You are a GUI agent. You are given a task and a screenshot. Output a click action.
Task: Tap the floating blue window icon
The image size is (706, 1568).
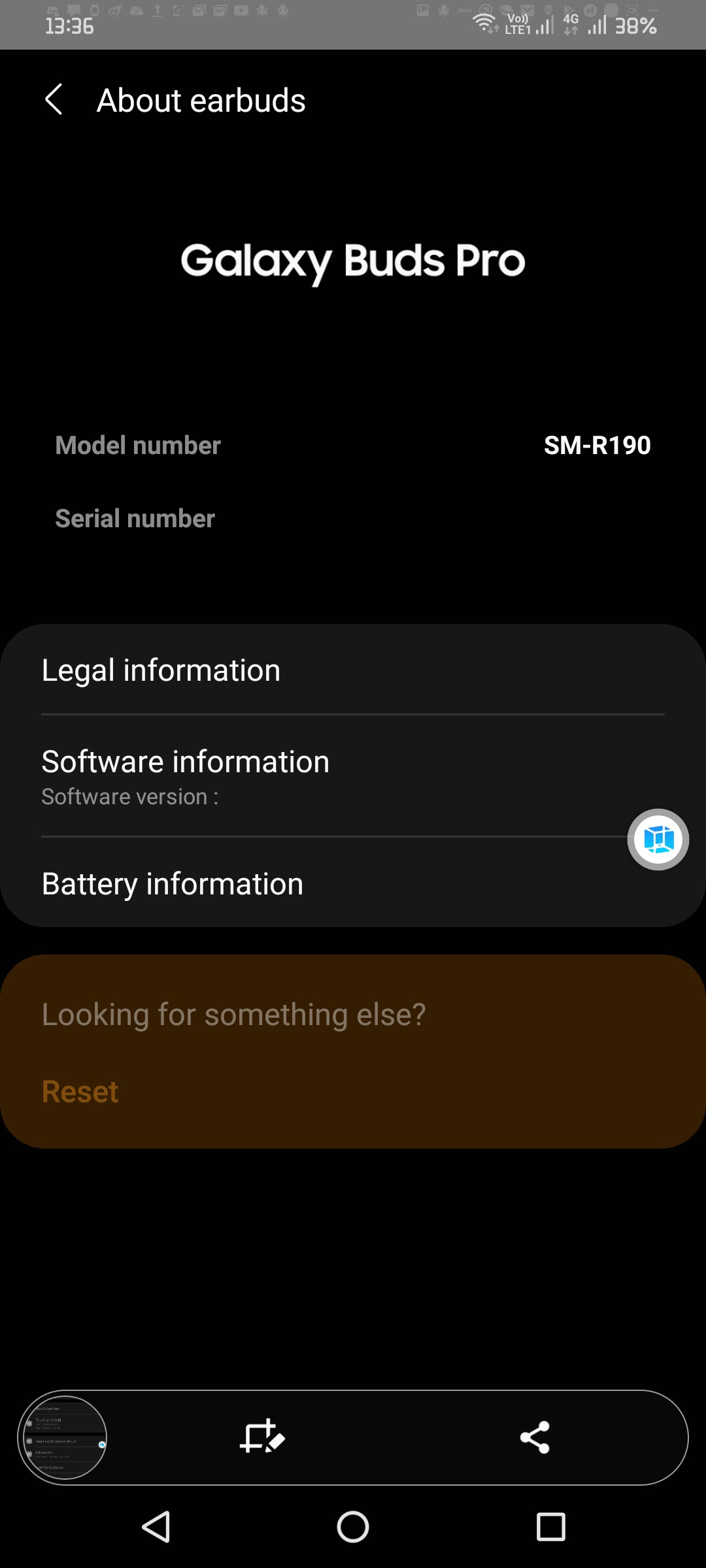(x=658, y=840)
